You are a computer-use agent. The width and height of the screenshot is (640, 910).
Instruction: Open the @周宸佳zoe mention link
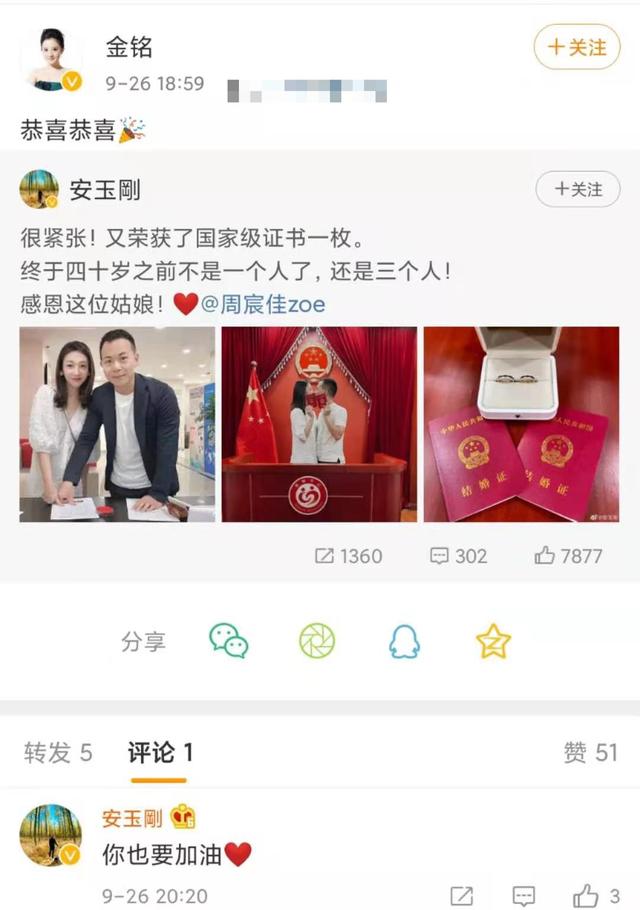pos(262,304)
